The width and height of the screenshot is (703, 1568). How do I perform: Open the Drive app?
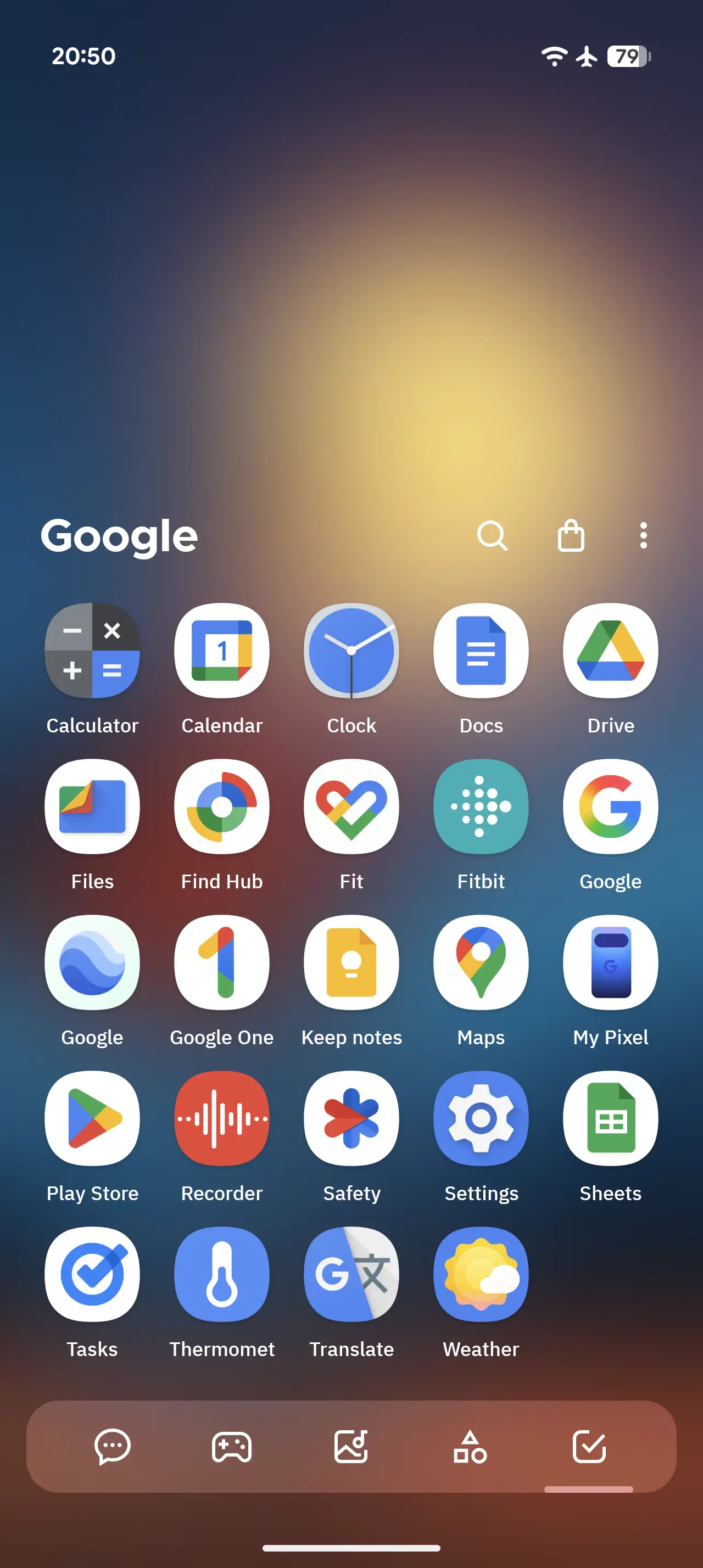click(611, 651)
